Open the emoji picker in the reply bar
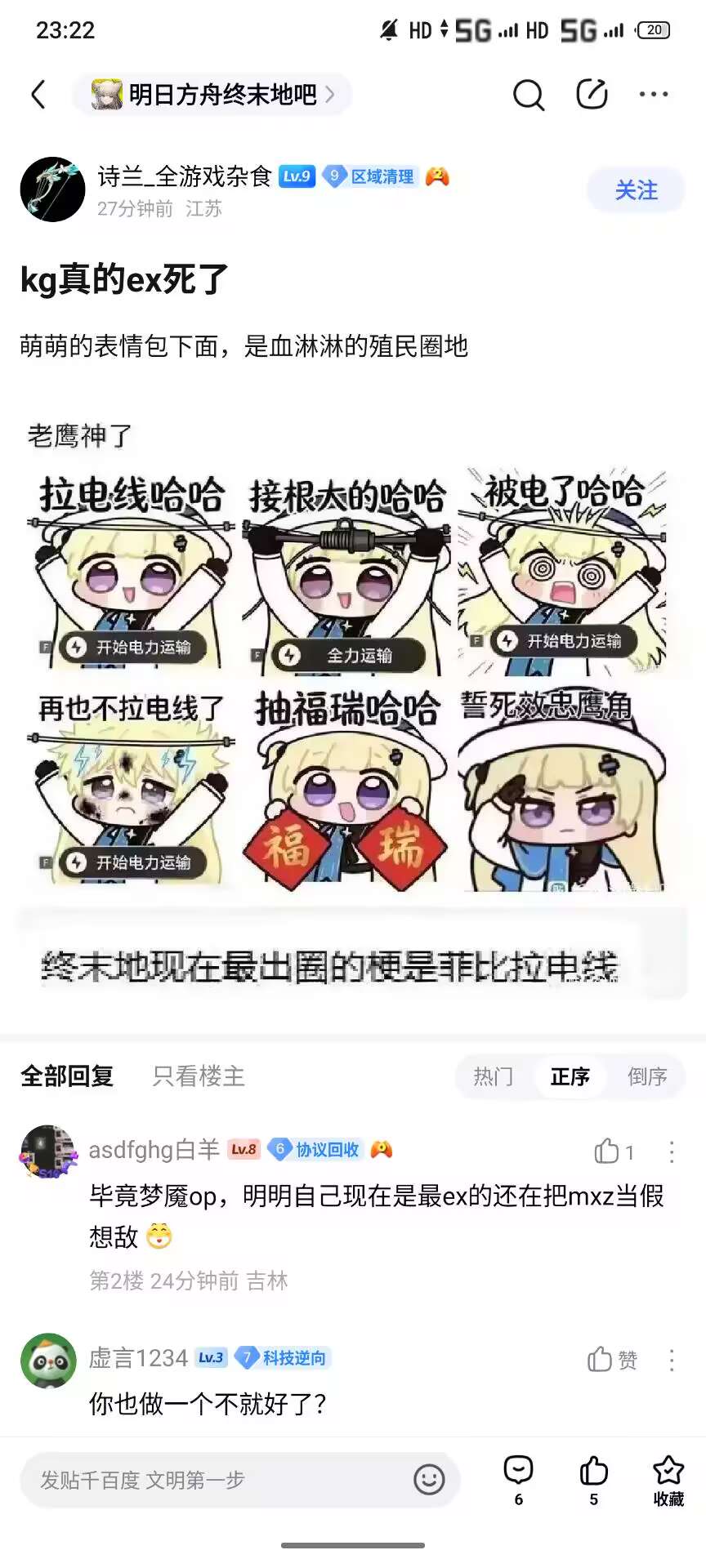This screenshot has width=706, height=1568. click(429, 1480)
